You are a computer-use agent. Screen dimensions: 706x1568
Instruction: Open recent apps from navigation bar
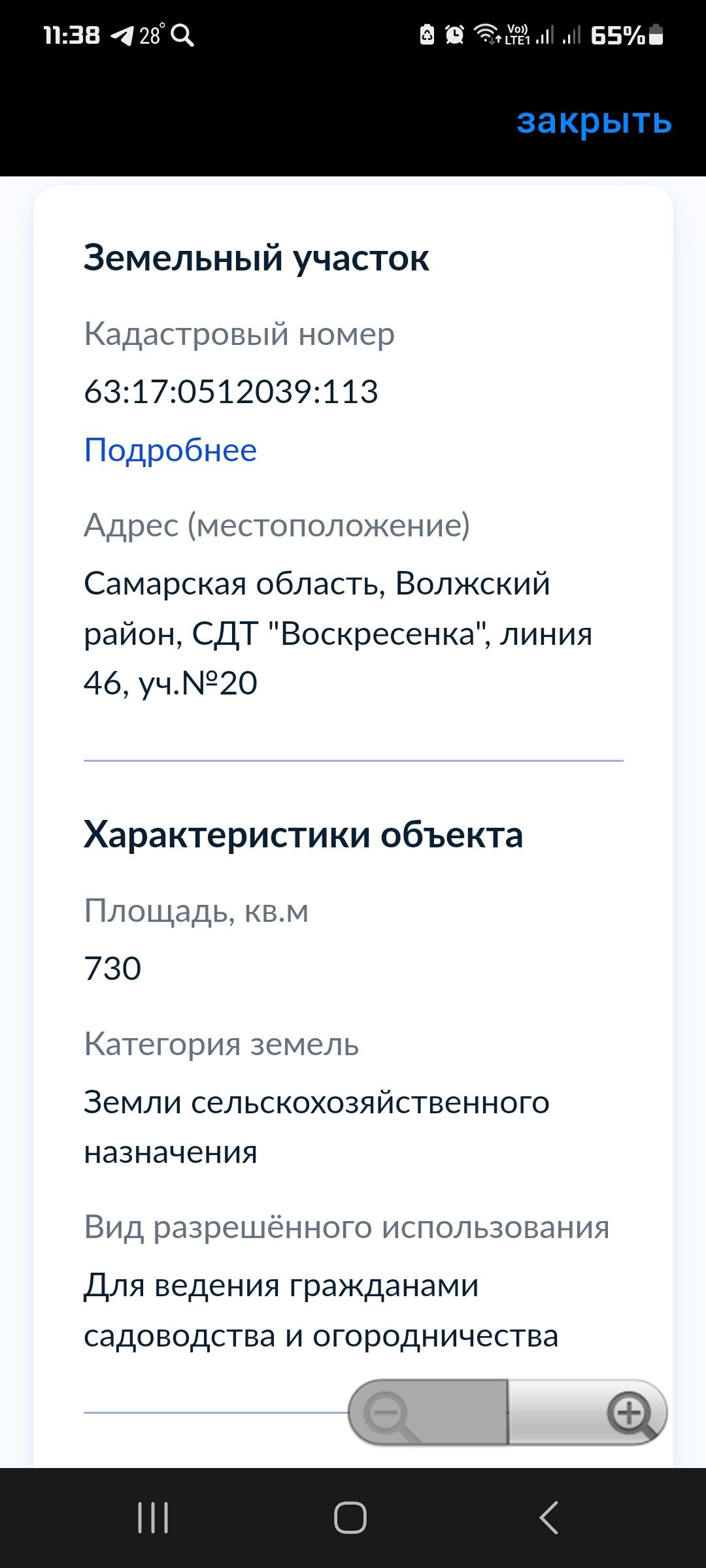point(153,1517)
